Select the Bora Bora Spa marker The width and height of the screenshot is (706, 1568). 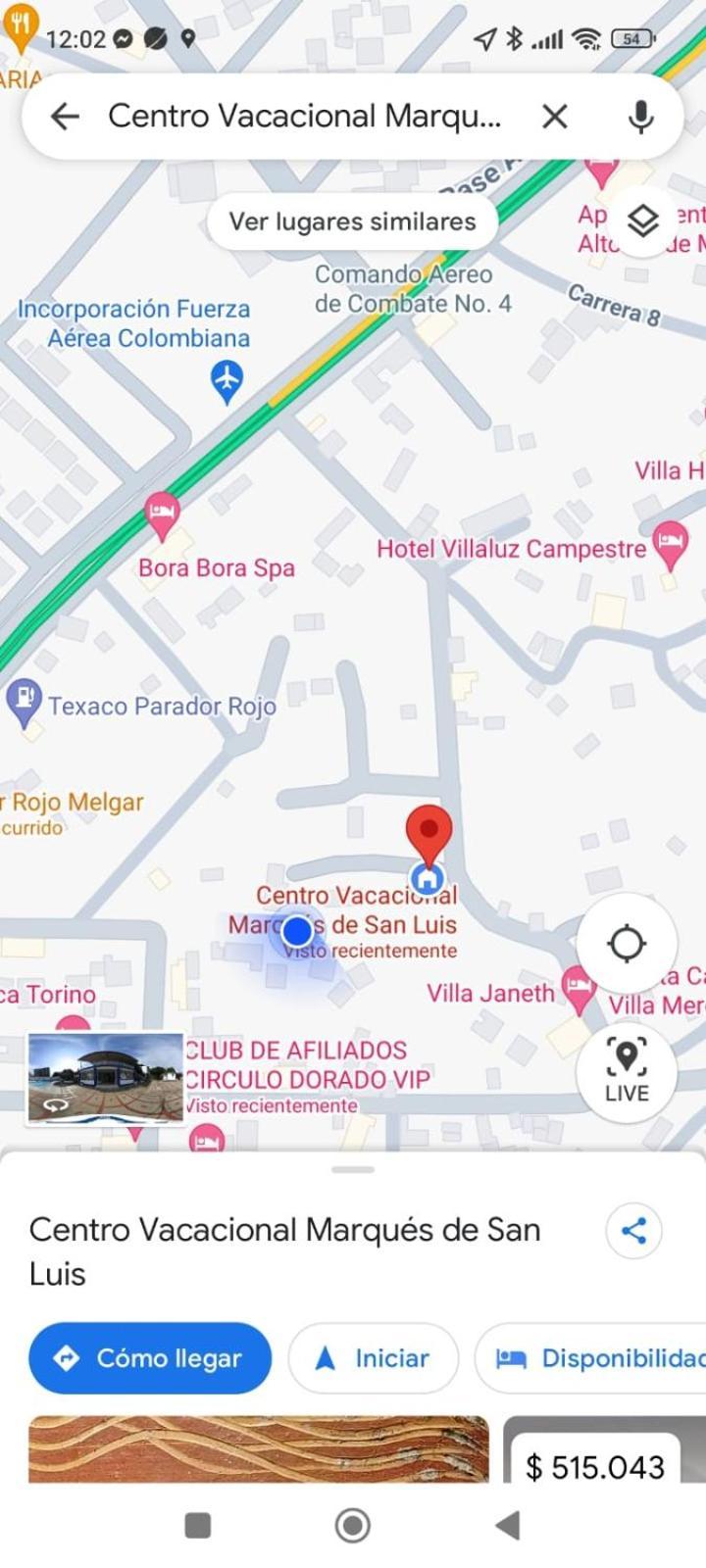(162, 513)
